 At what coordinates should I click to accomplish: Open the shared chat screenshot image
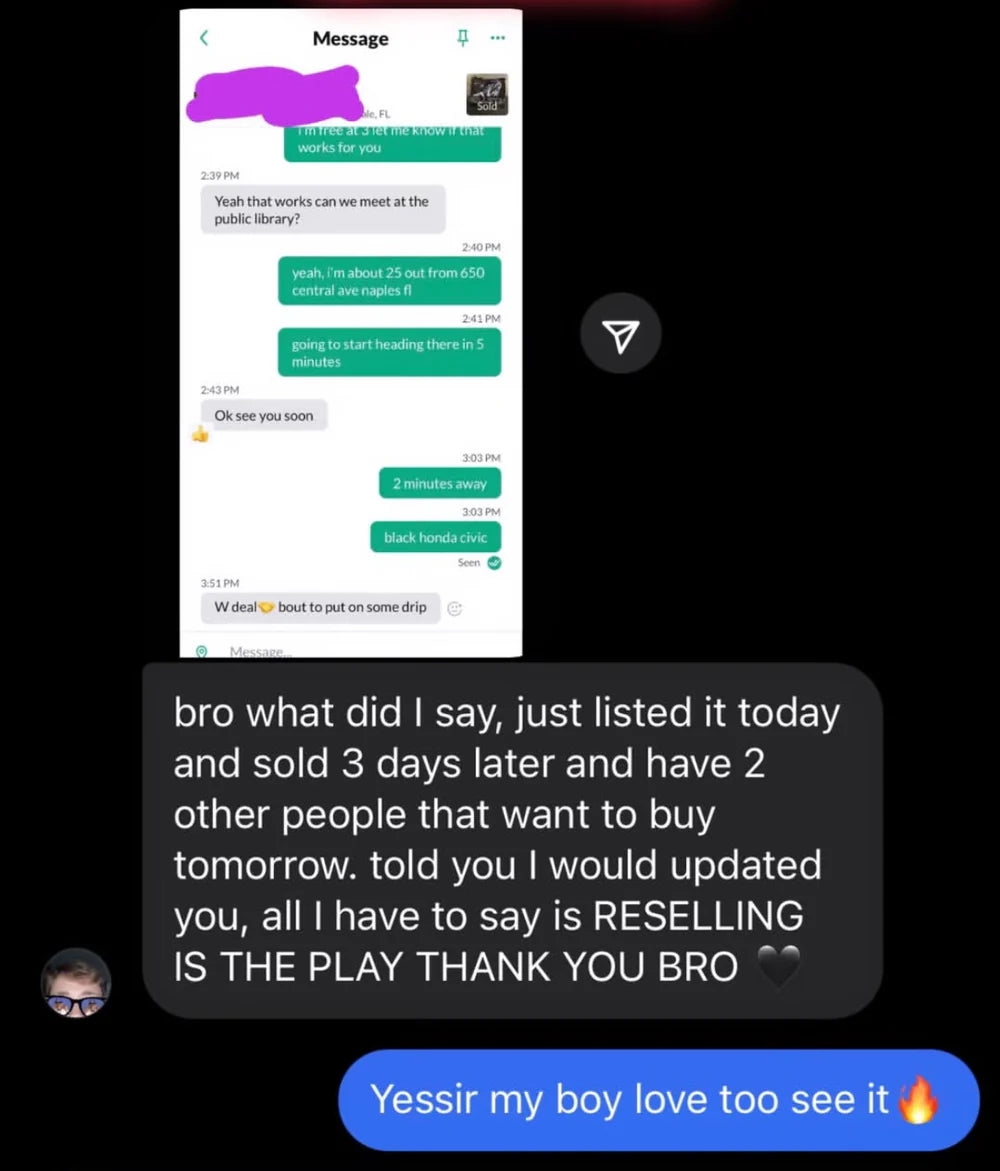coord(350,333)
